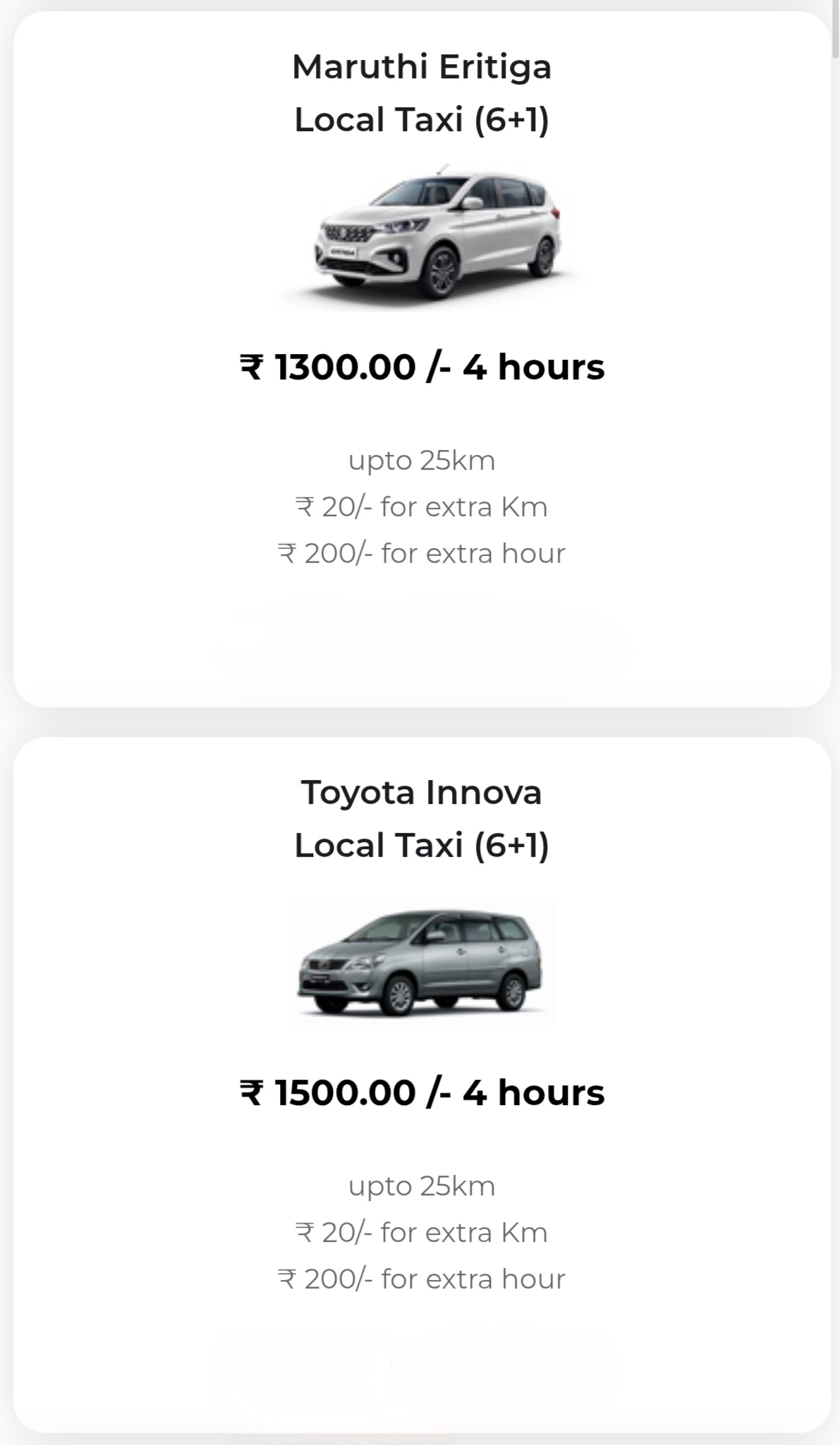Click 'Local Taxi' text on the Eritiga card
The height and width of the screenshot is (1445, 840).
click(x=383, y=120)
